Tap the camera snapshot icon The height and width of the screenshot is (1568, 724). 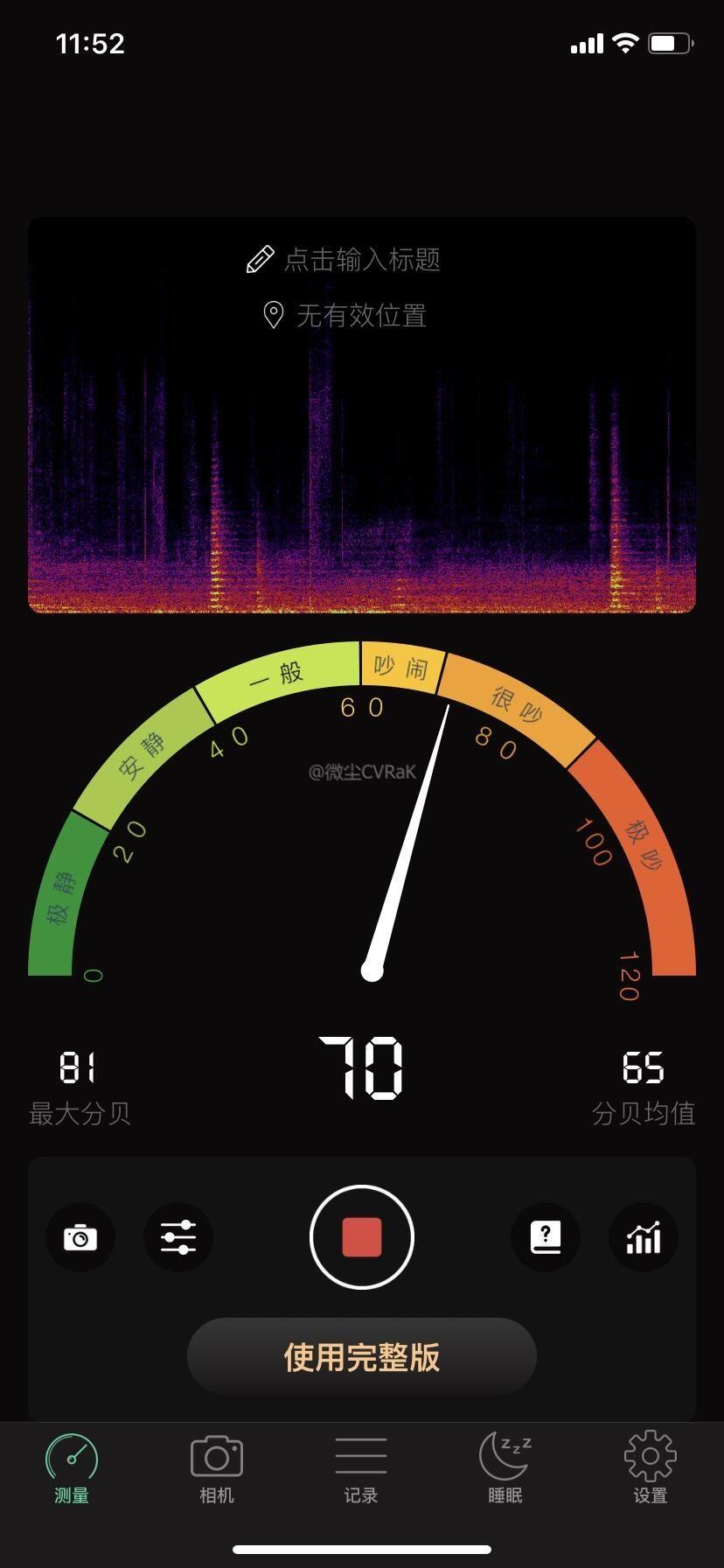pyautogui.click(x=80, y=1237)
